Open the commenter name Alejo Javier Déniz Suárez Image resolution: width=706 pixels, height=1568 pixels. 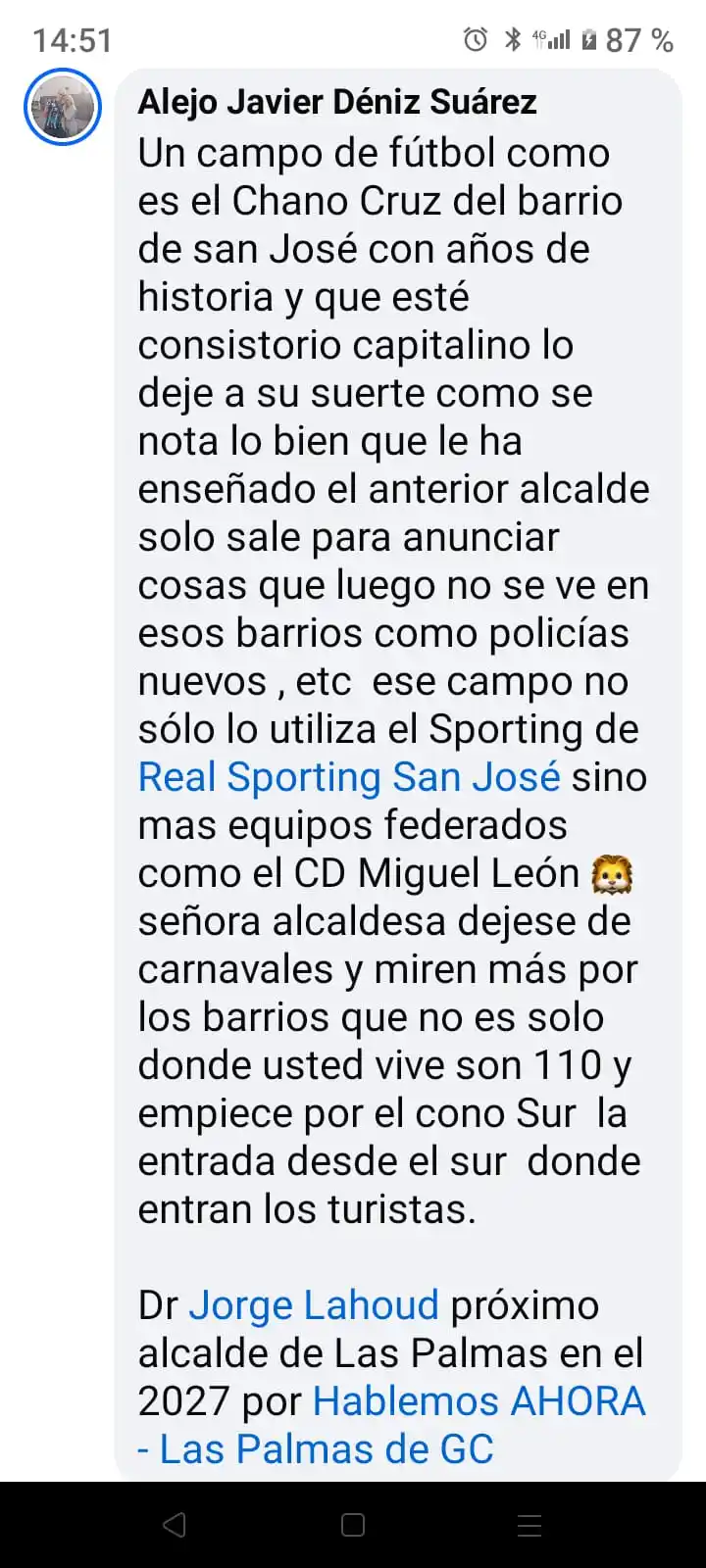(336, 101)
